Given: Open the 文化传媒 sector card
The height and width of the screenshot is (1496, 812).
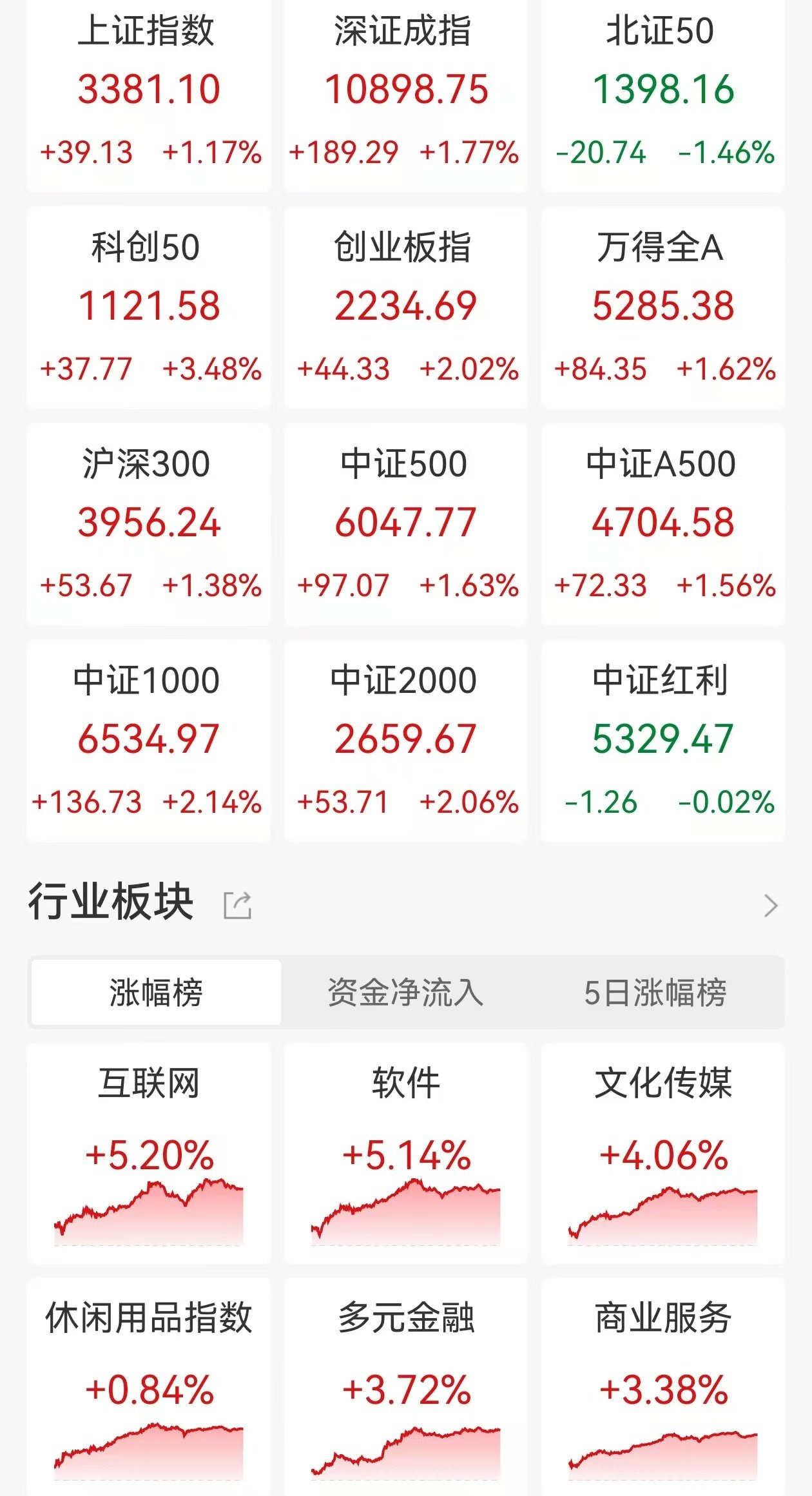Looking at the screenshot, I should (x=662, y=1153).
